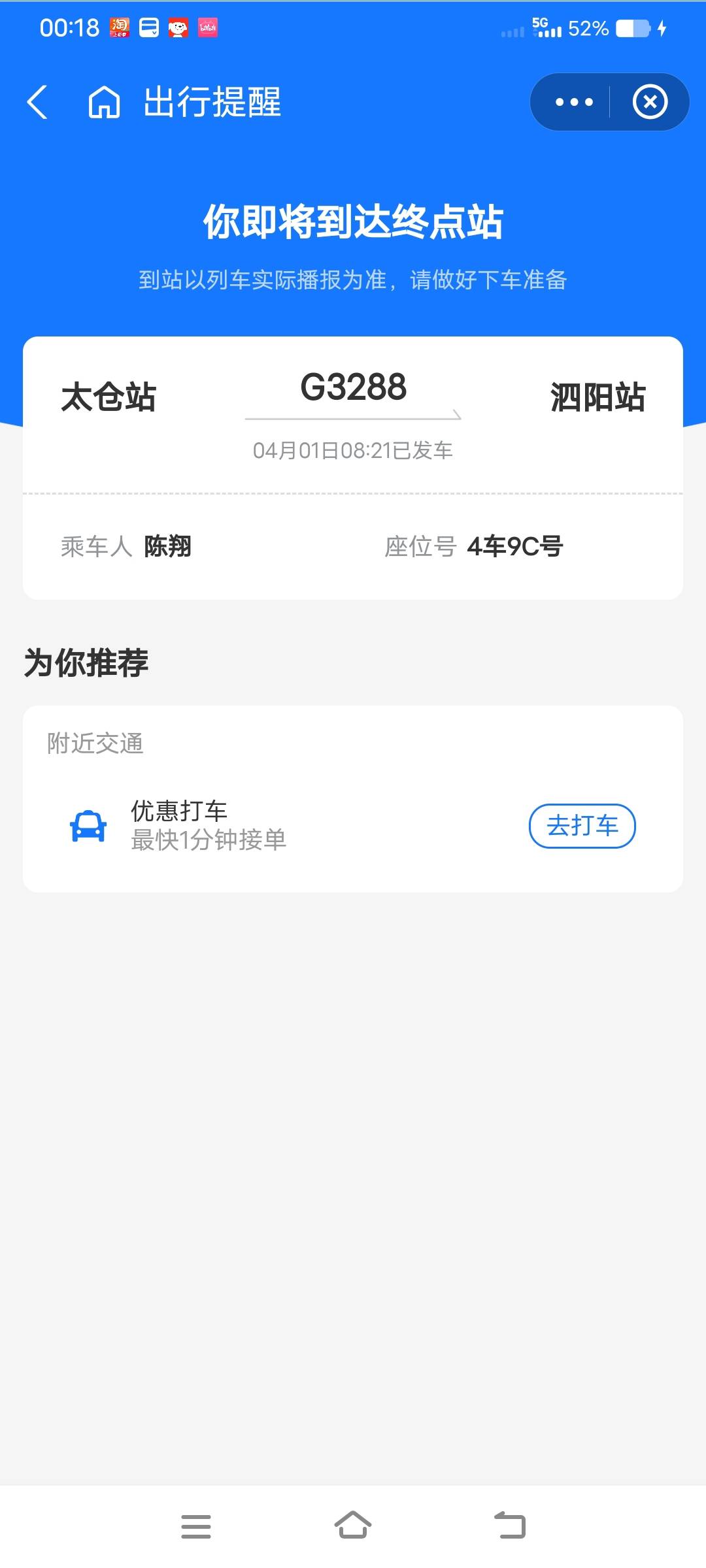Tap the 去打车 button
This screenshot has width=706, height=1568.
coord(582,826)
